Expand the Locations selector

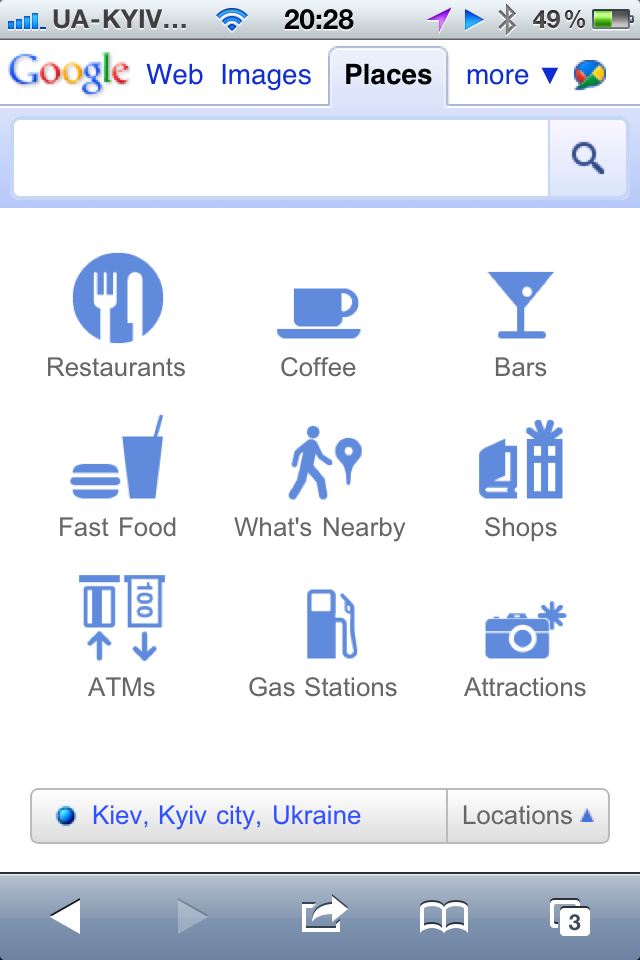pos(528,816)
